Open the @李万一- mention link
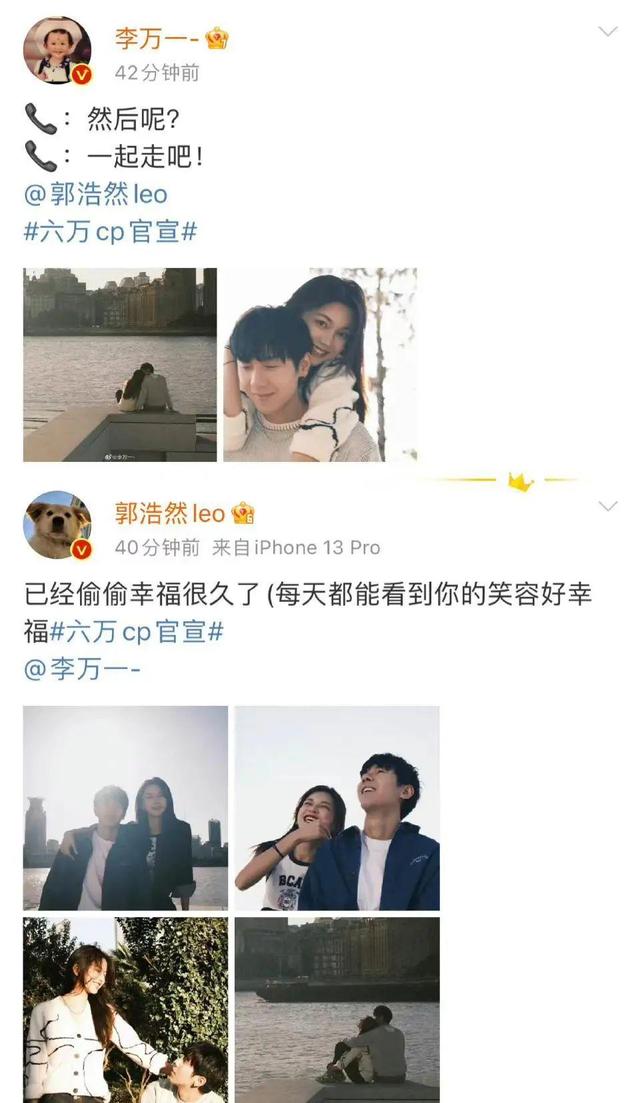640x1103 pixels. pyautogui.click(x=82, y=669)
